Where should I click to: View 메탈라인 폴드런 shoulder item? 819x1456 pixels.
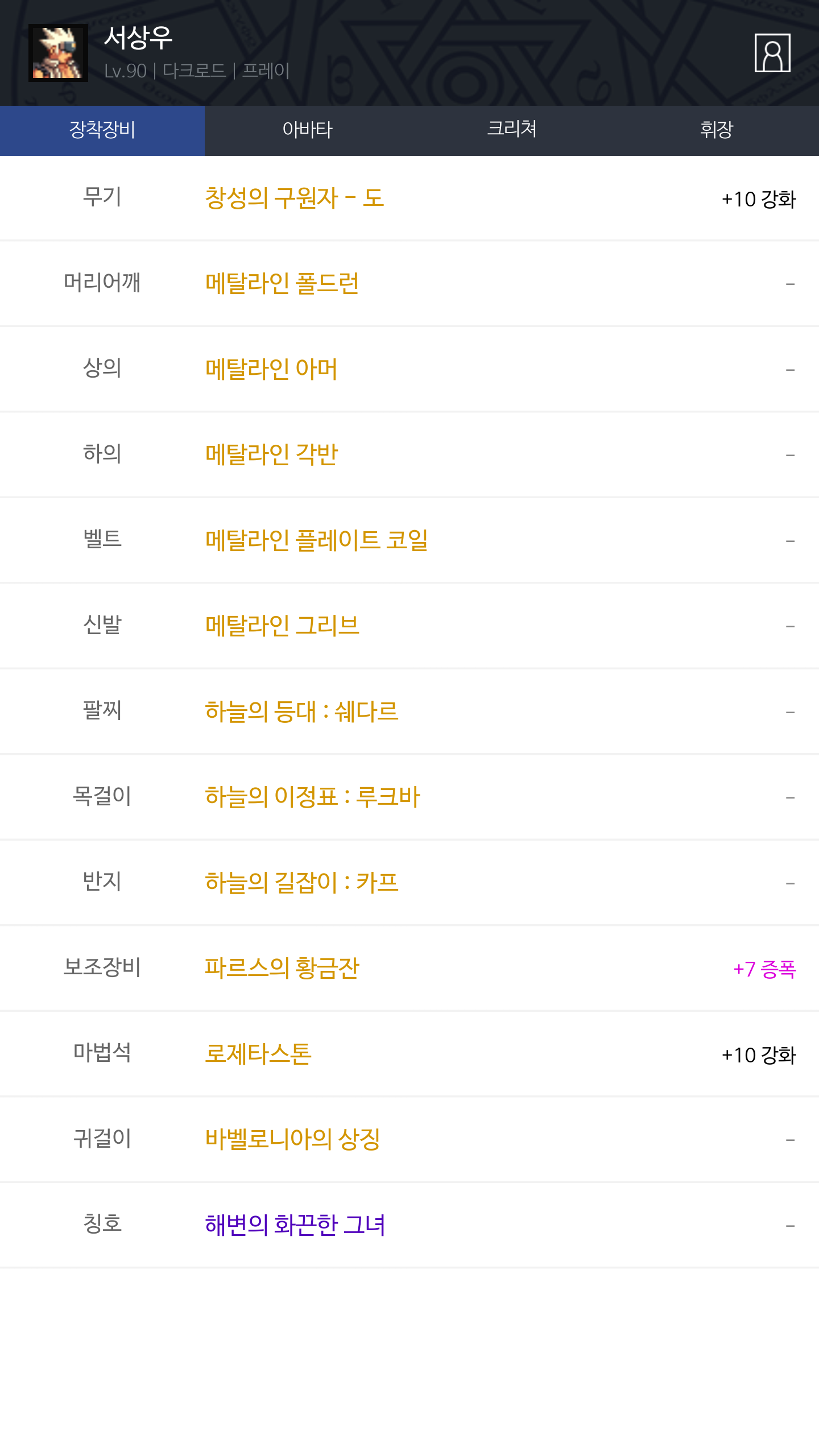point(282,284)
